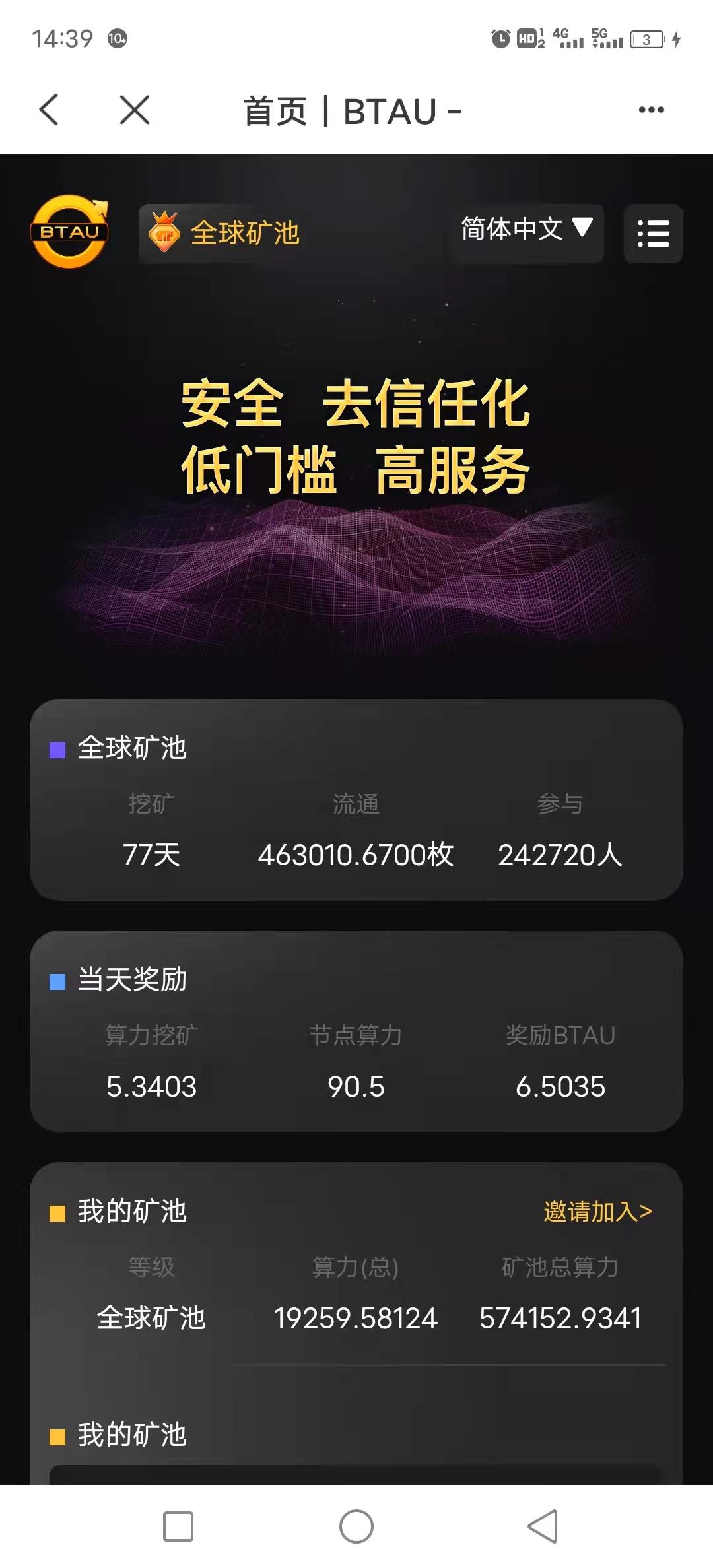Open the hamburger menu in top-right corner
This screenshot has width=713, height=1568.
(x=652, y=233)
